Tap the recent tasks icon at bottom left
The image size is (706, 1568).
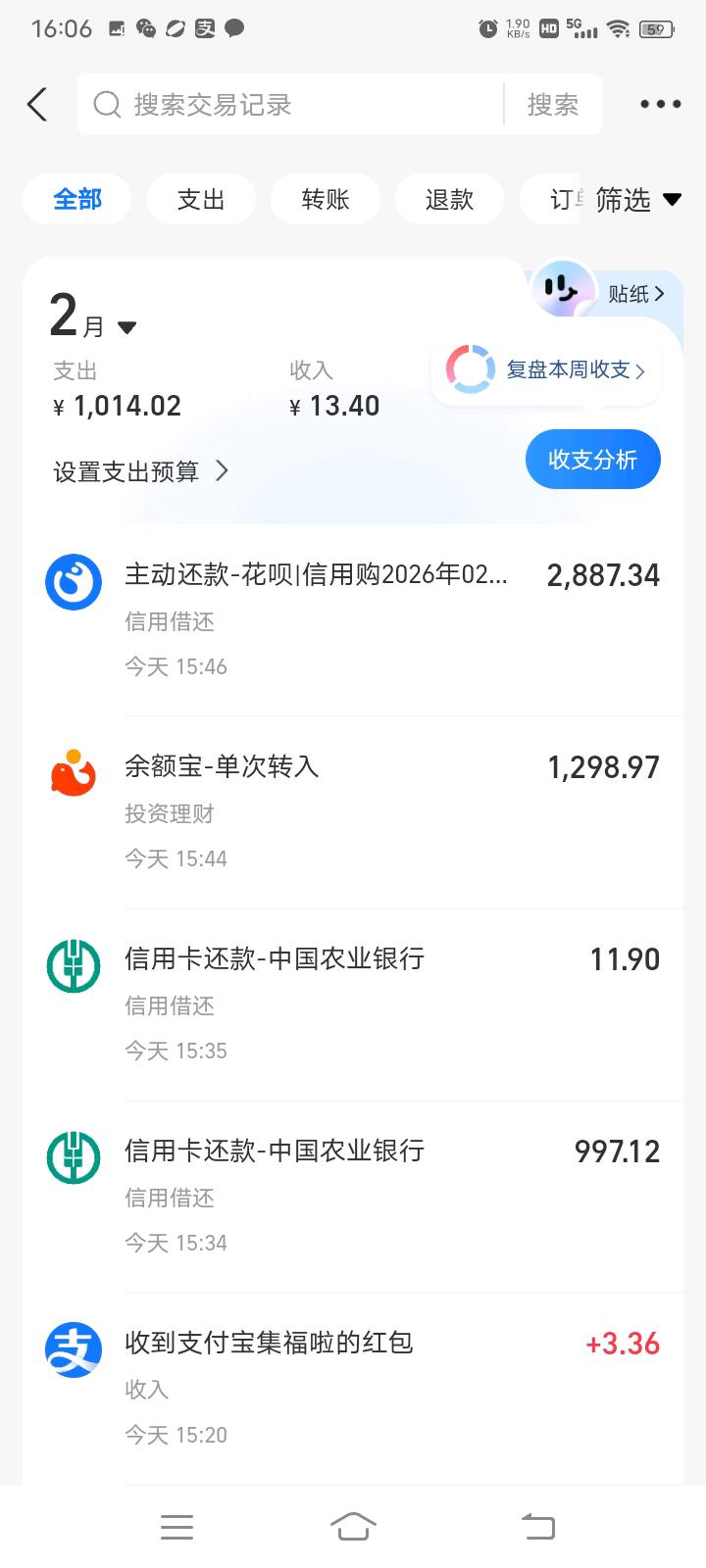[x=176, y=1526]
